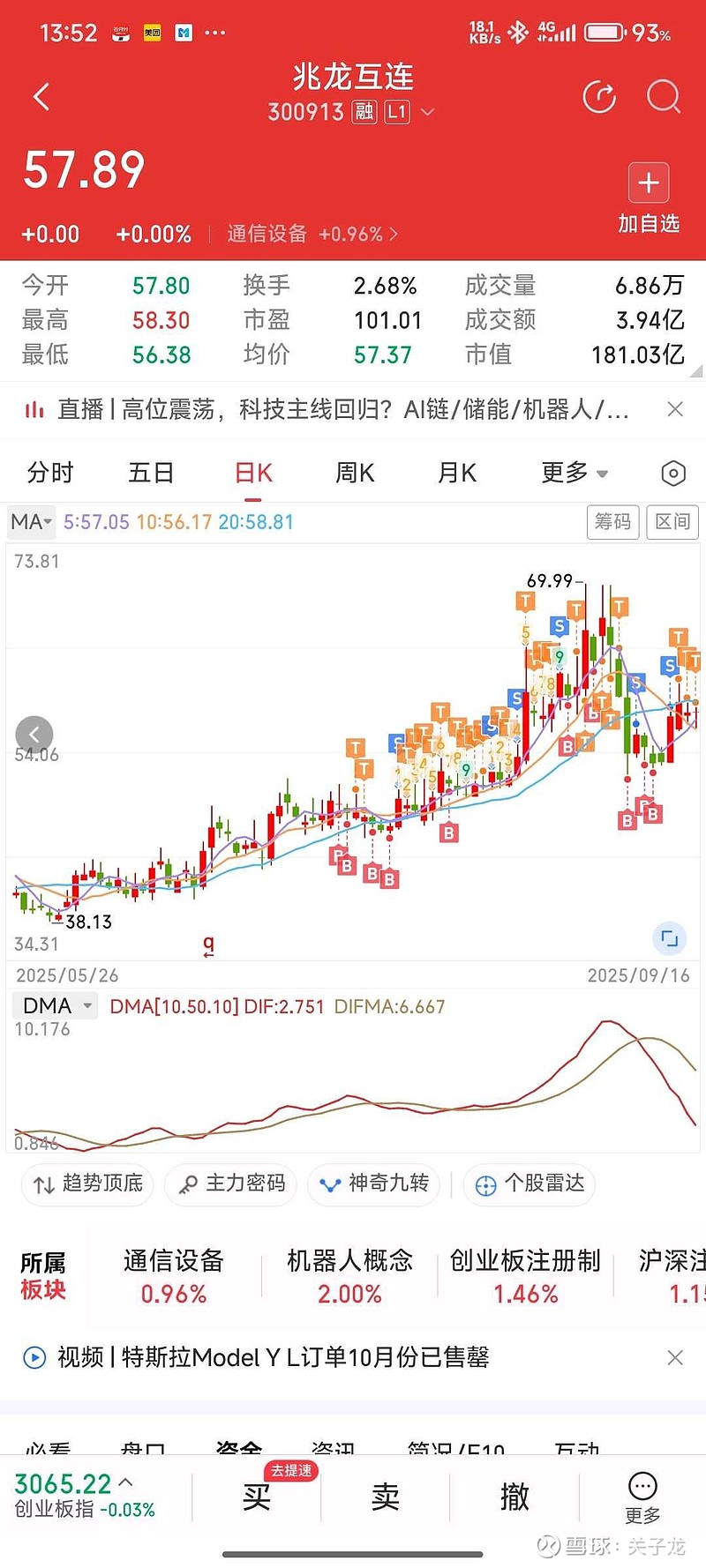Expand the K-line chart to fullscreen
The image size is (706, 1568).
[670, 938]
